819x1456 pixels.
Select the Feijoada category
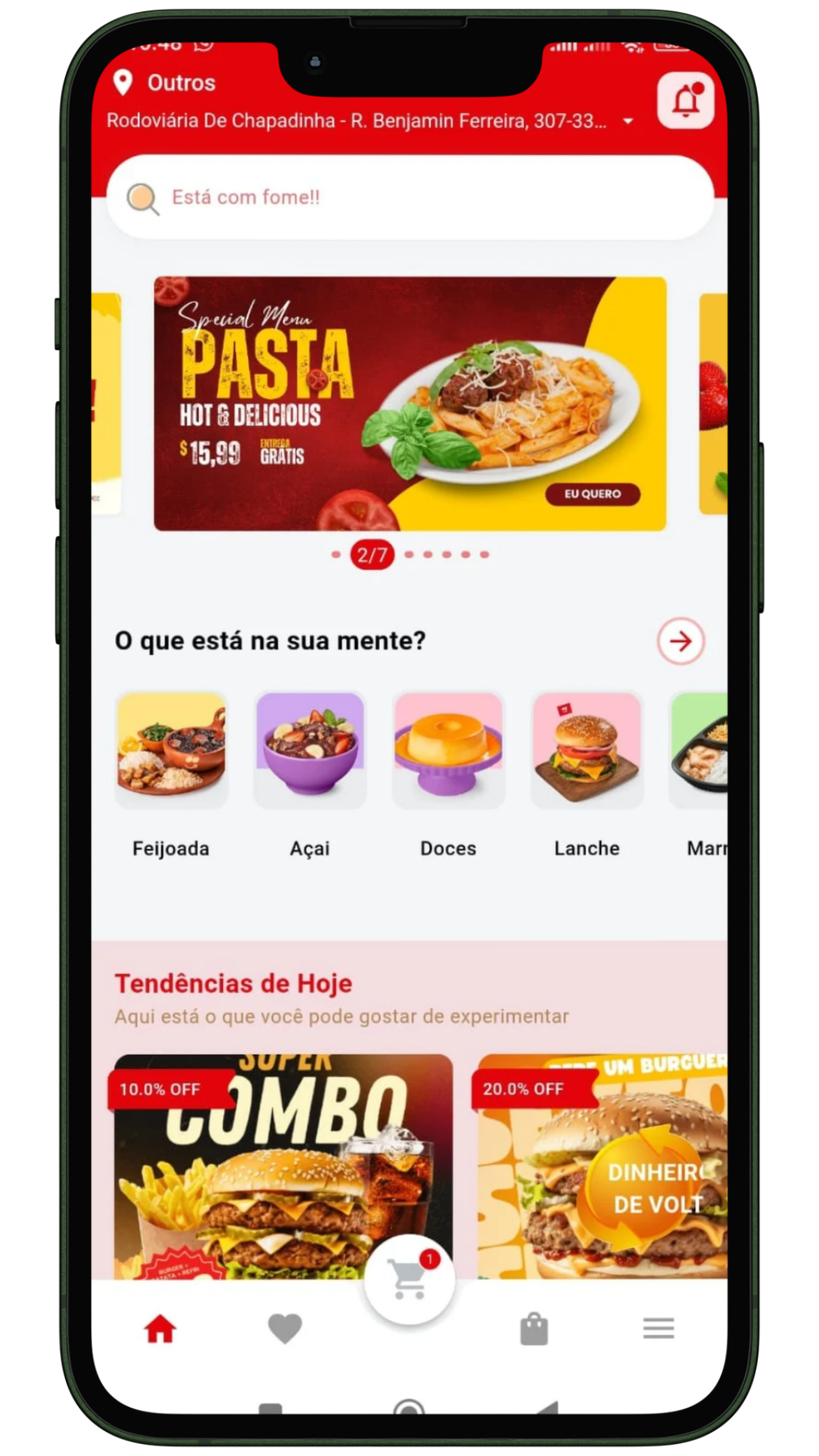coord(171,751)
